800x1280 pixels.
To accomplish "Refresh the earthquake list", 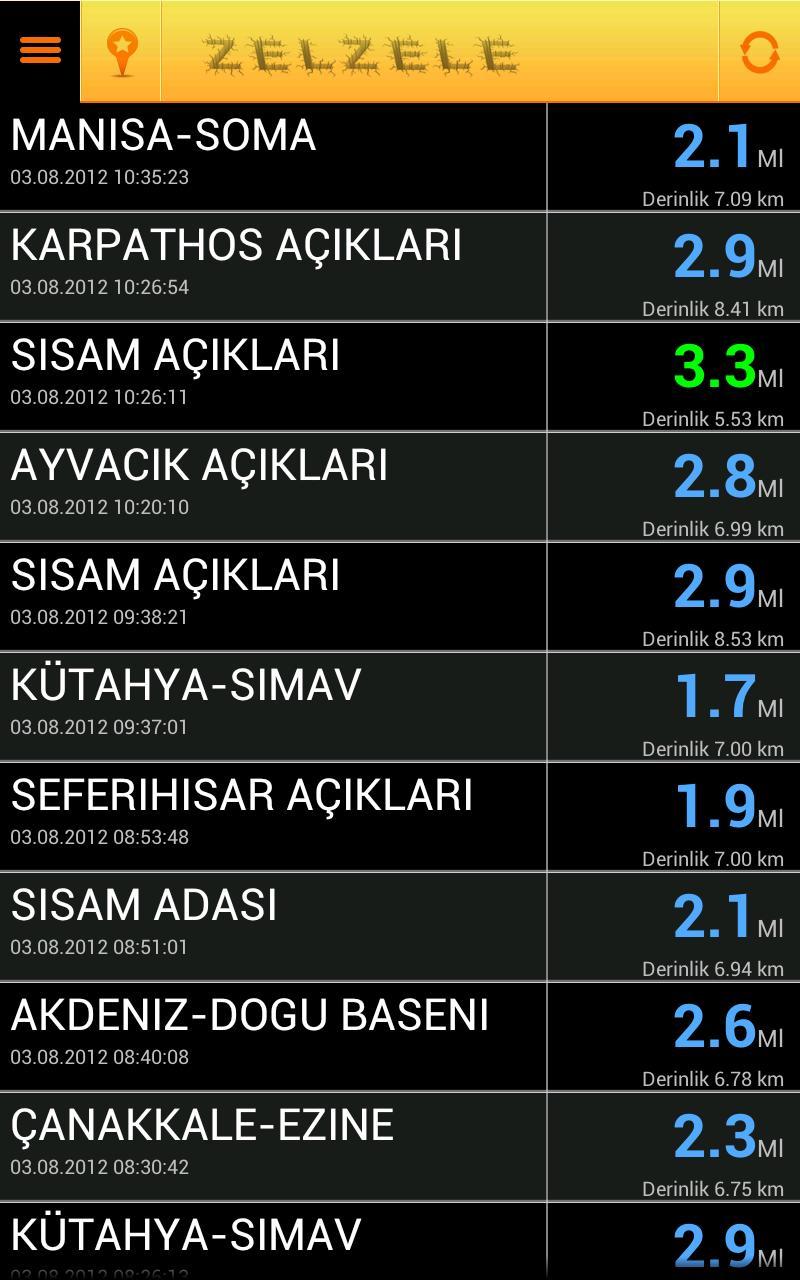I will pos(759,52).
